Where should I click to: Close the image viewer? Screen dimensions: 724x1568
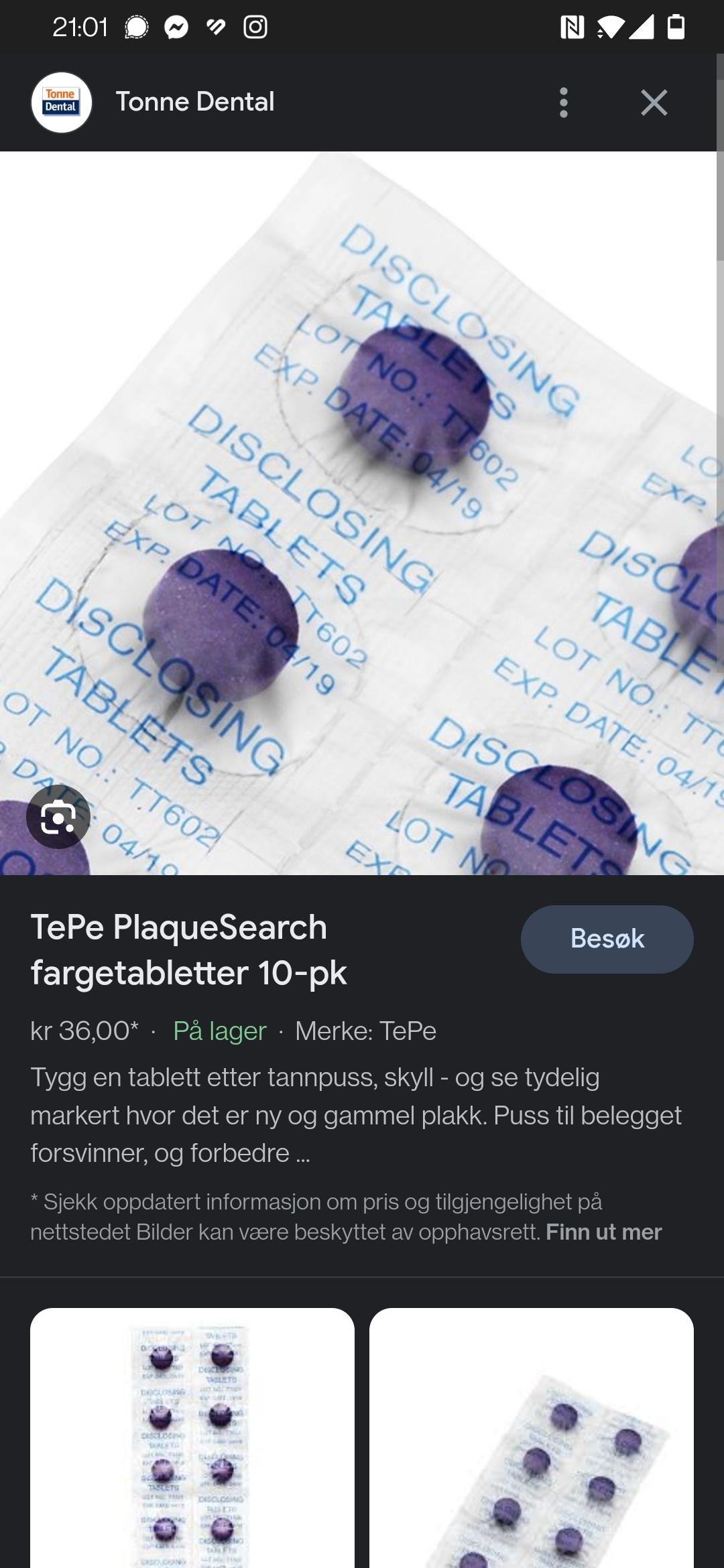[654, 103]
